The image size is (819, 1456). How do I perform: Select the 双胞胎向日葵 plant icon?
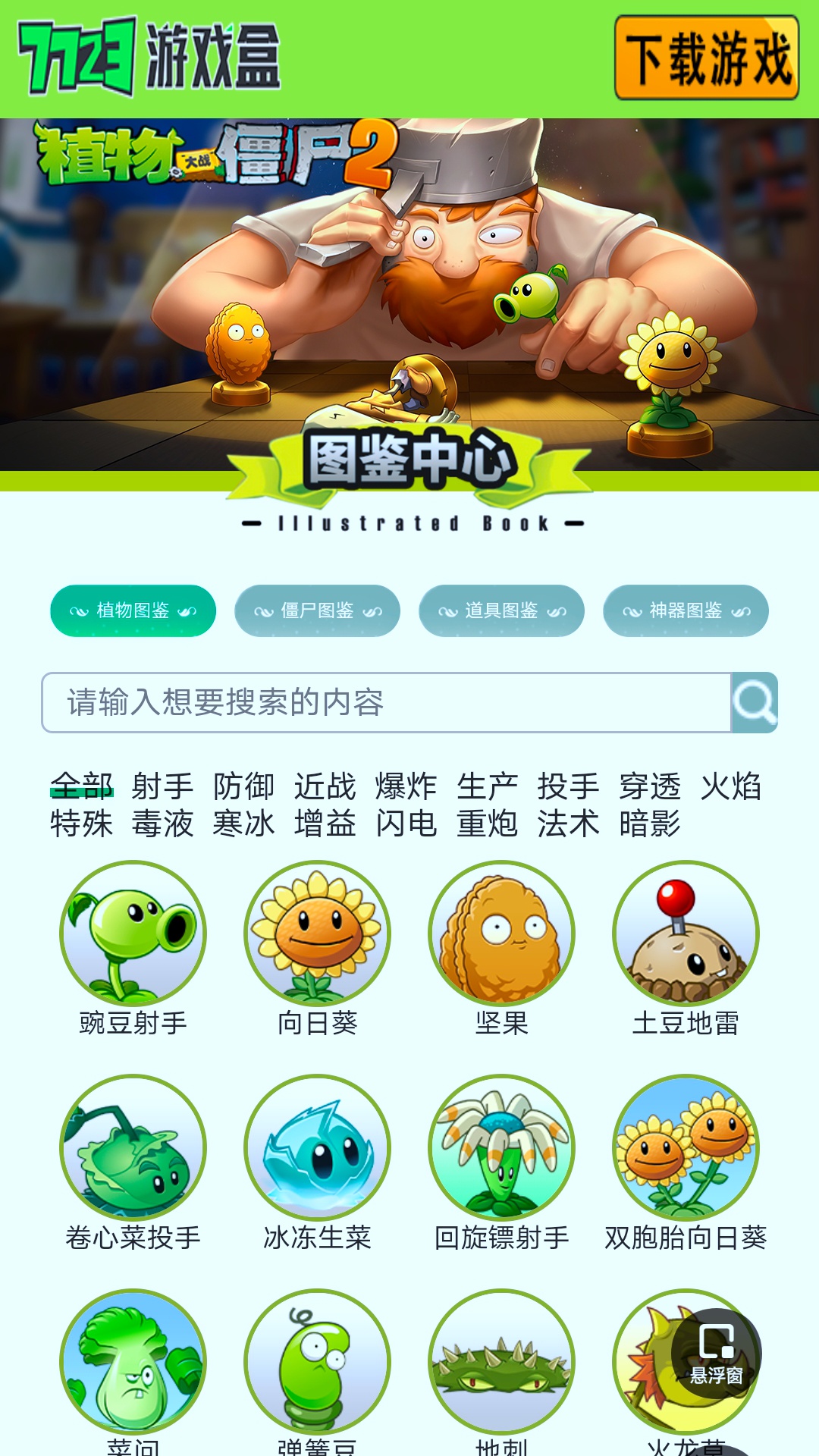pyautogui.click(x=685, y=1149)
